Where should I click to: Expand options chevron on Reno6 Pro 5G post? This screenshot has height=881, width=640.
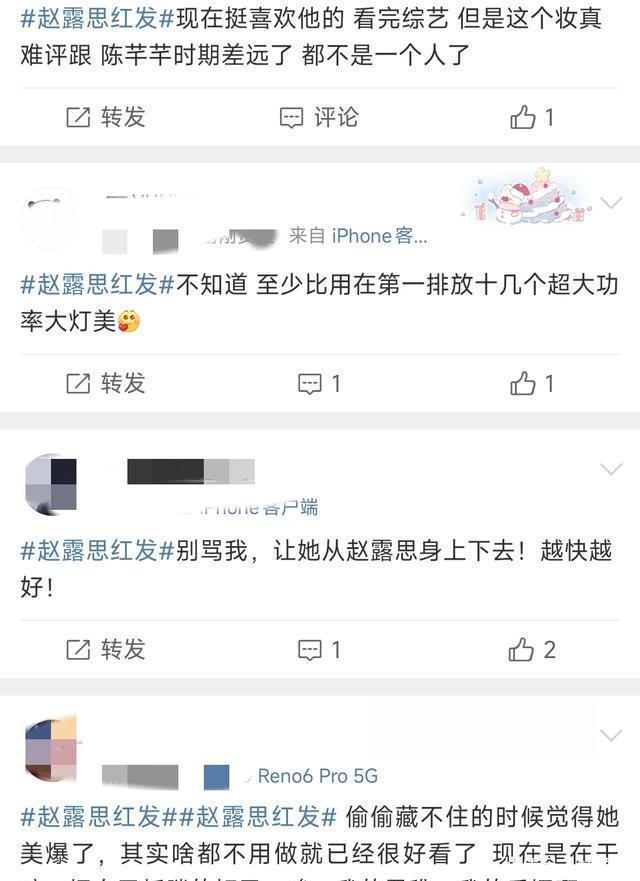(x=610, y=735)
